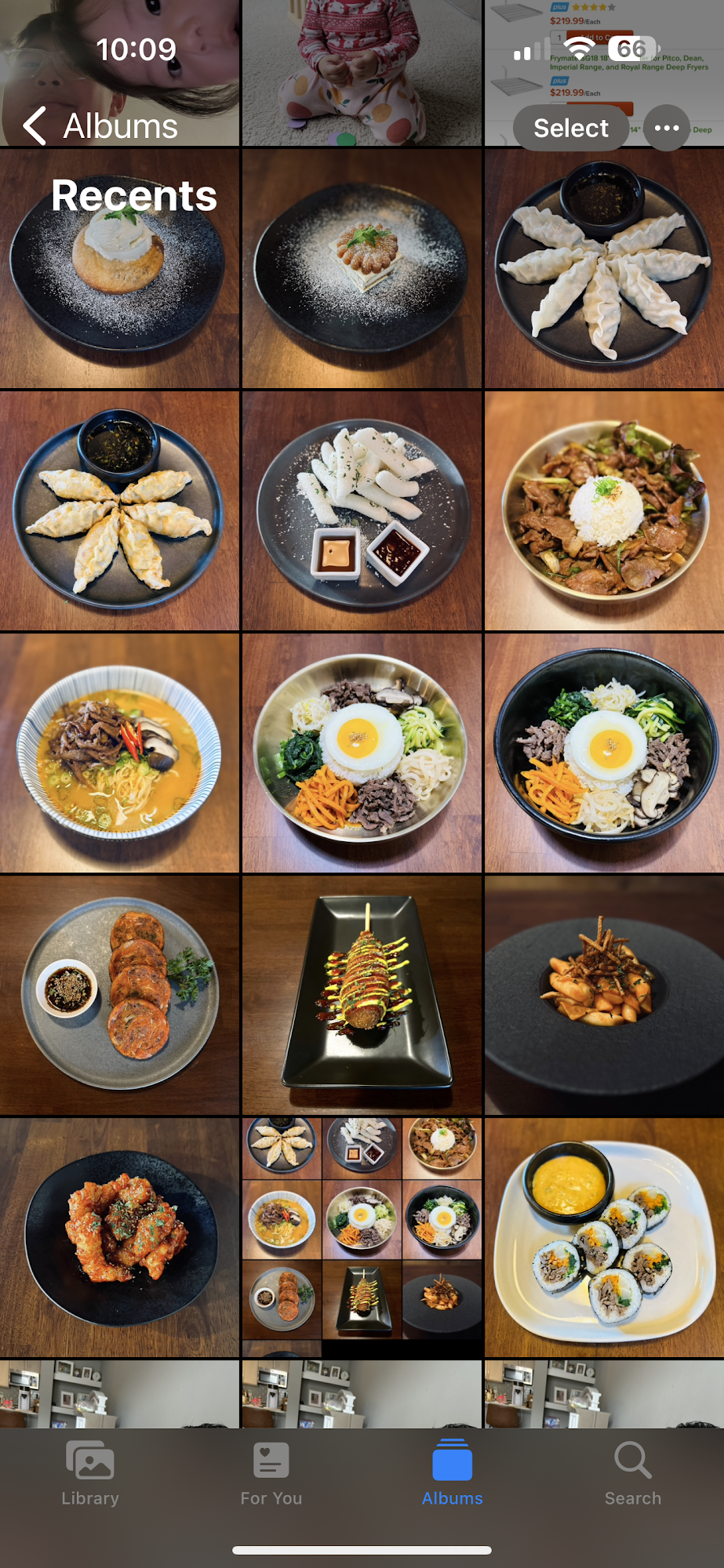Select the Albums tab
The height and width of the screenshot is (1568, 724).
point(453,1474)
